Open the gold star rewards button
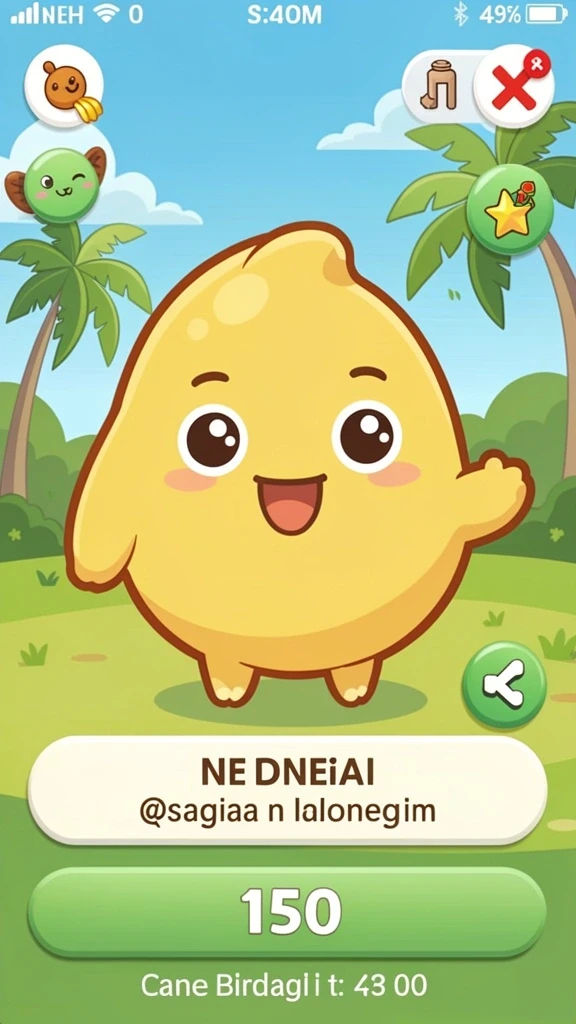Screen dimensions: 576x1024 (509, 209)
